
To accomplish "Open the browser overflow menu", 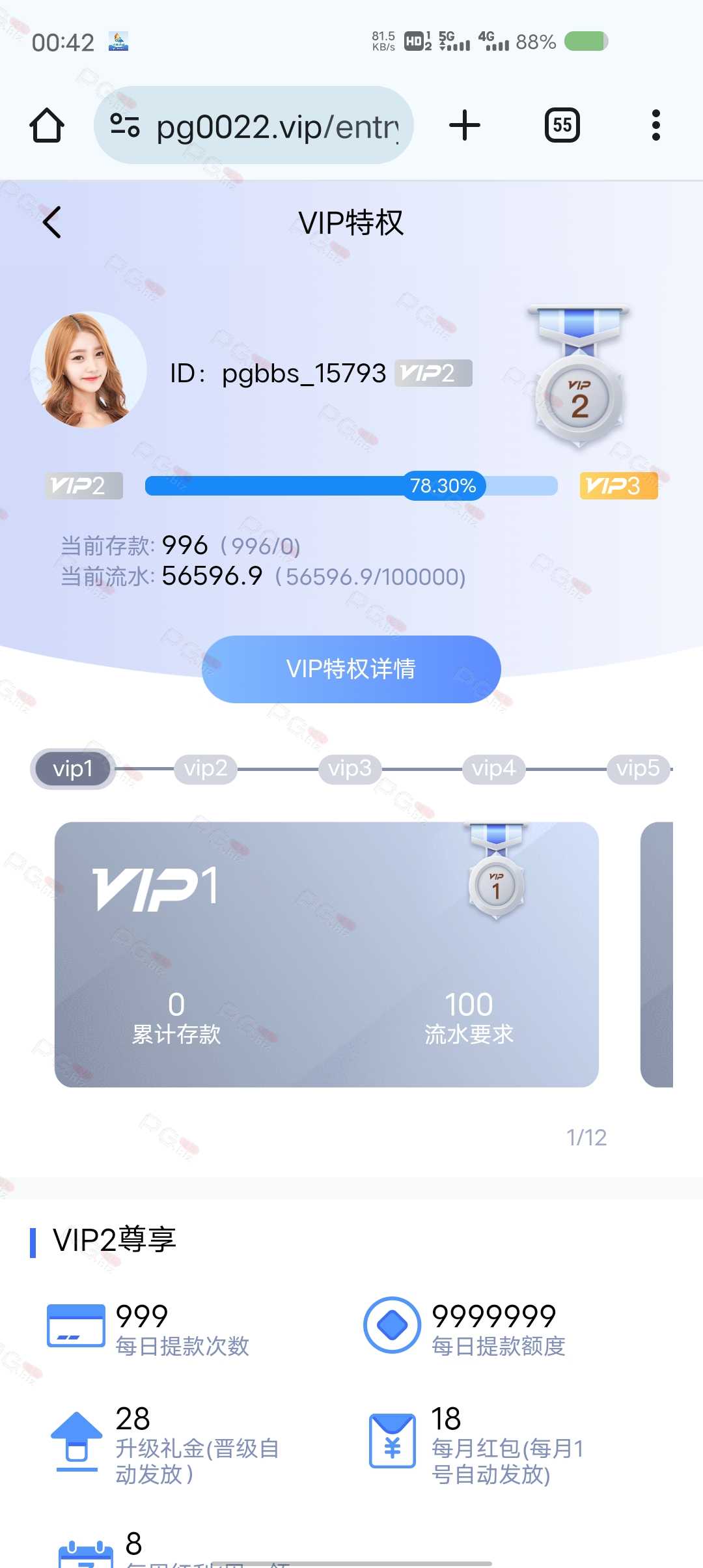I will (655, 125).
